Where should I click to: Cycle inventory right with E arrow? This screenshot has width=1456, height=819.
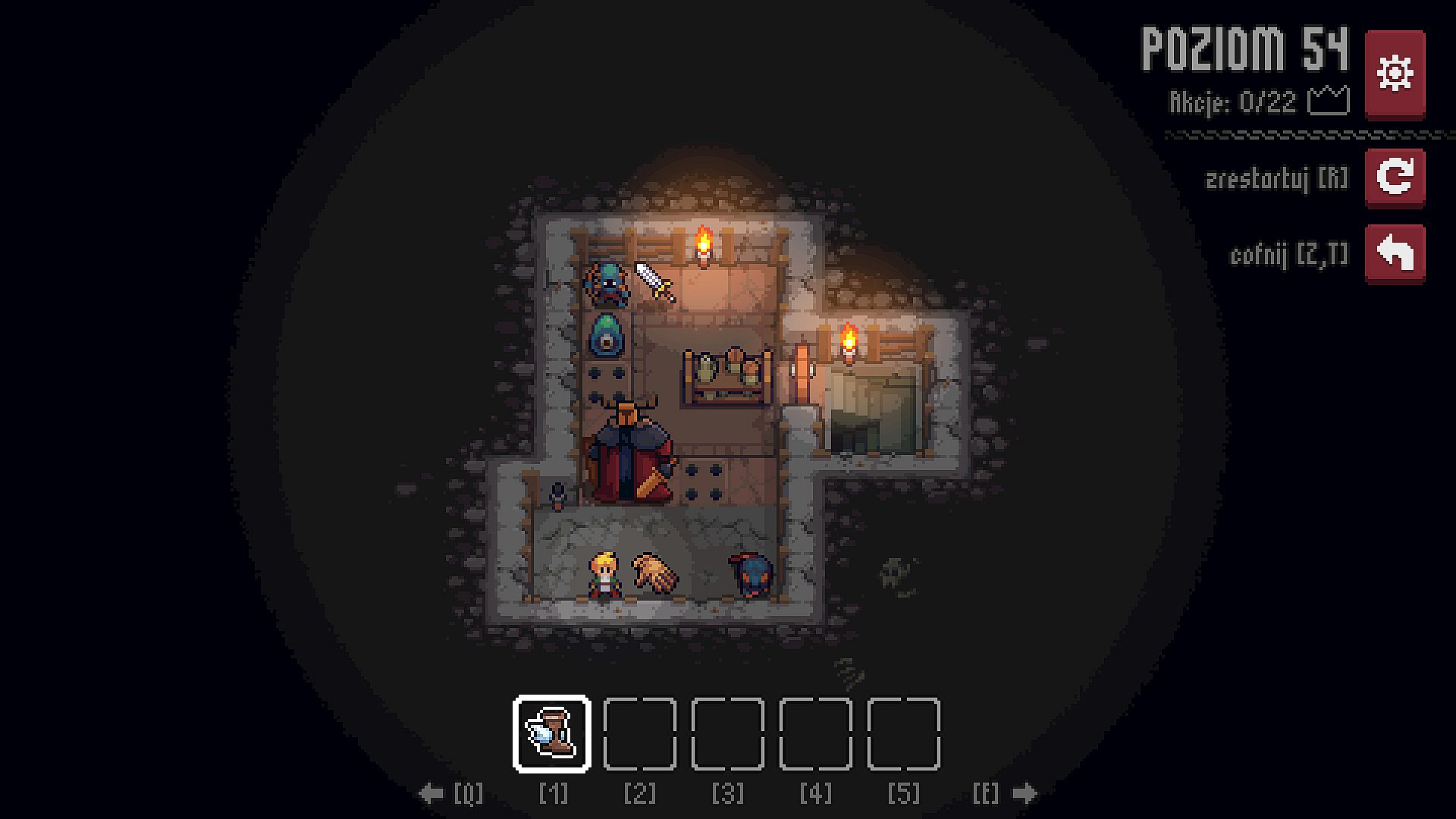pyautogui.click(x=1025, y=794)
